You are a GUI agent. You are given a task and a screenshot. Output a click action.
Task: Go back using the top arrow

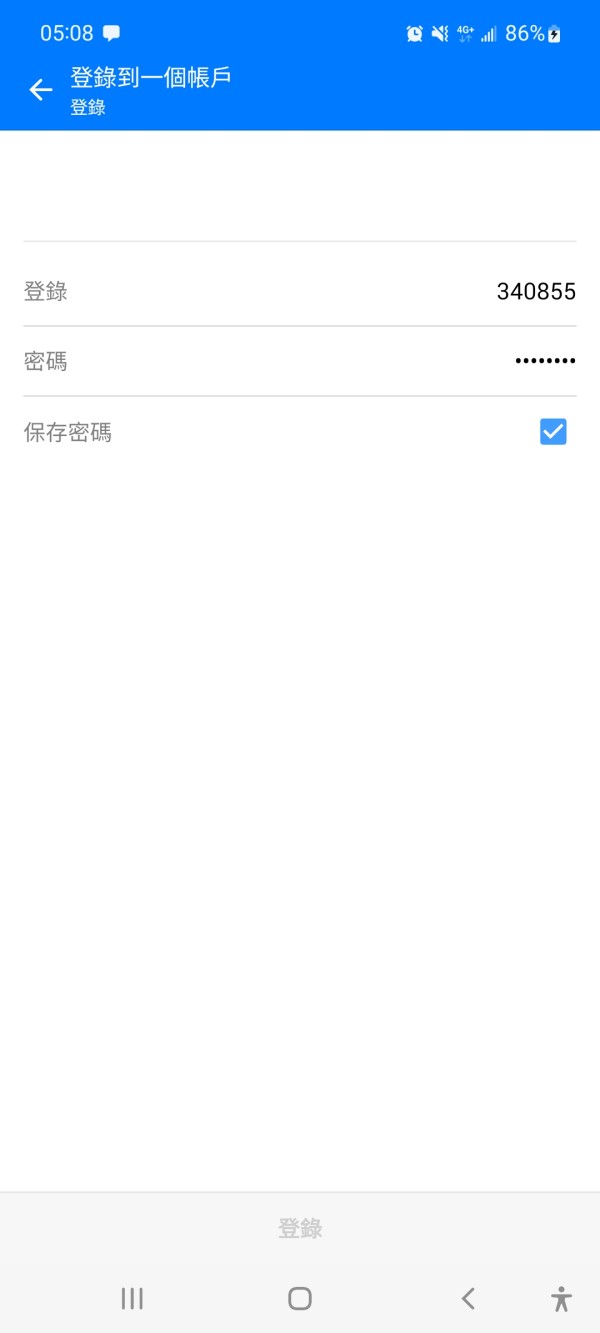pos(40,90)
